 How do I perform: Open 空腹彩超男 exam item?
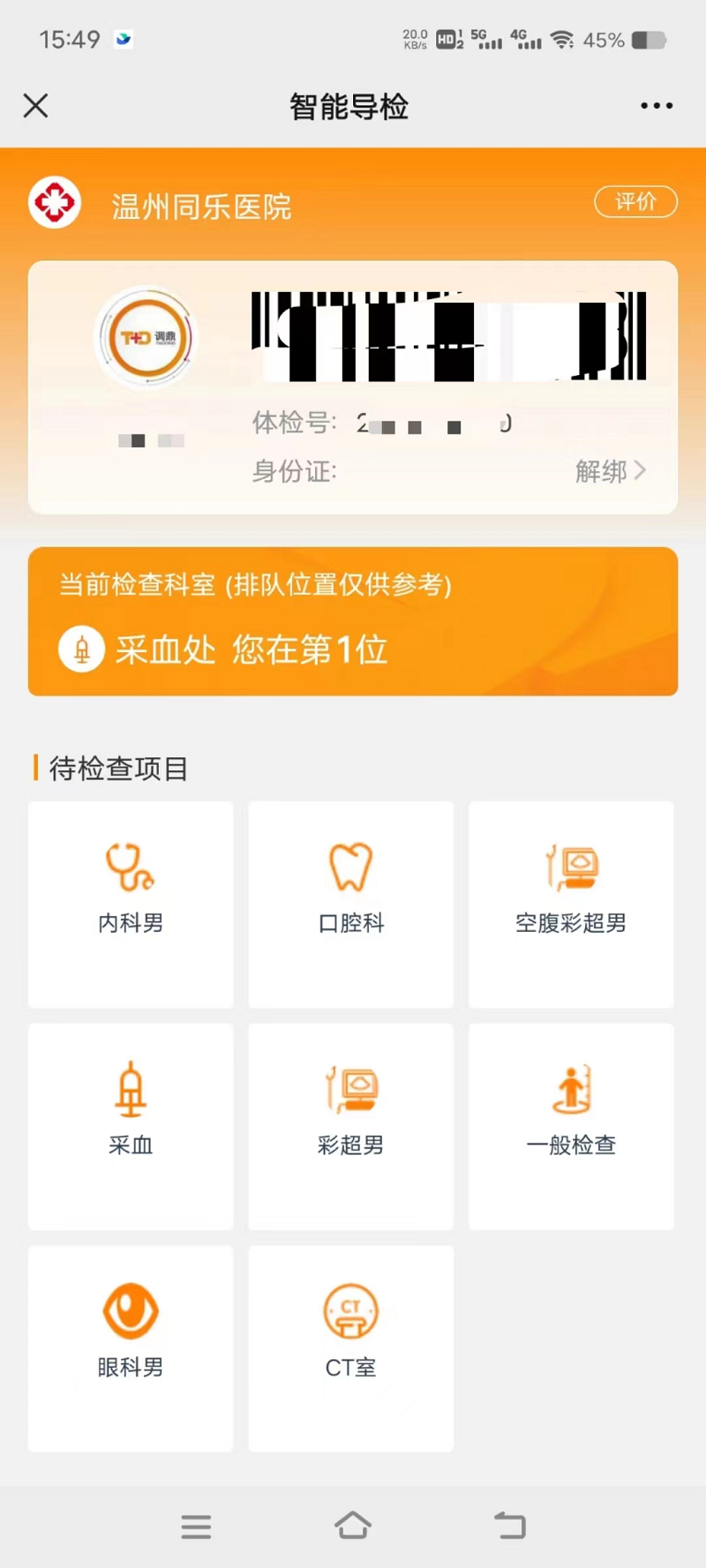571,904
